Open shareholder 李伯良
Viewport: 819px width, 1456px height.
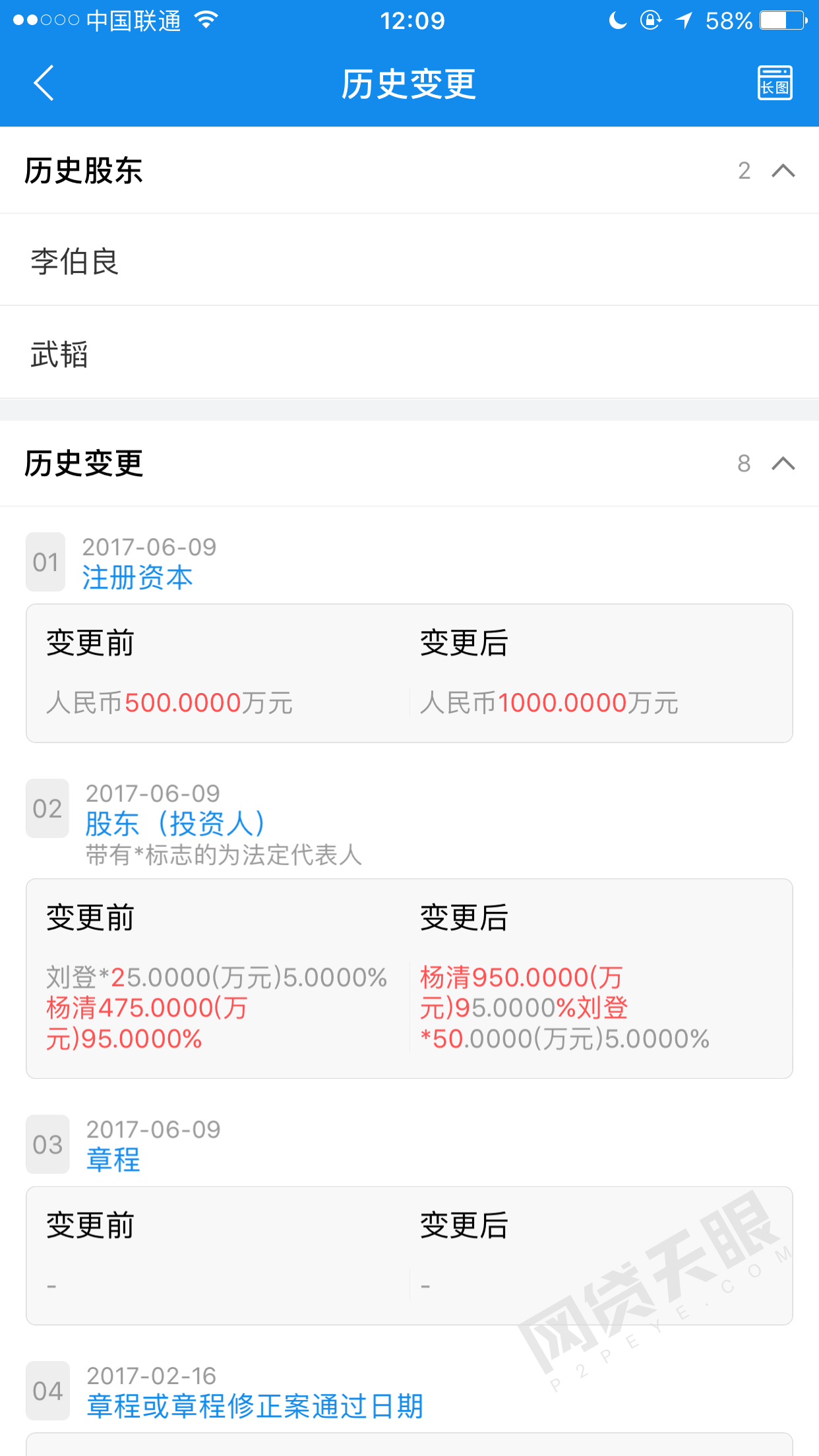pos(409,260)
